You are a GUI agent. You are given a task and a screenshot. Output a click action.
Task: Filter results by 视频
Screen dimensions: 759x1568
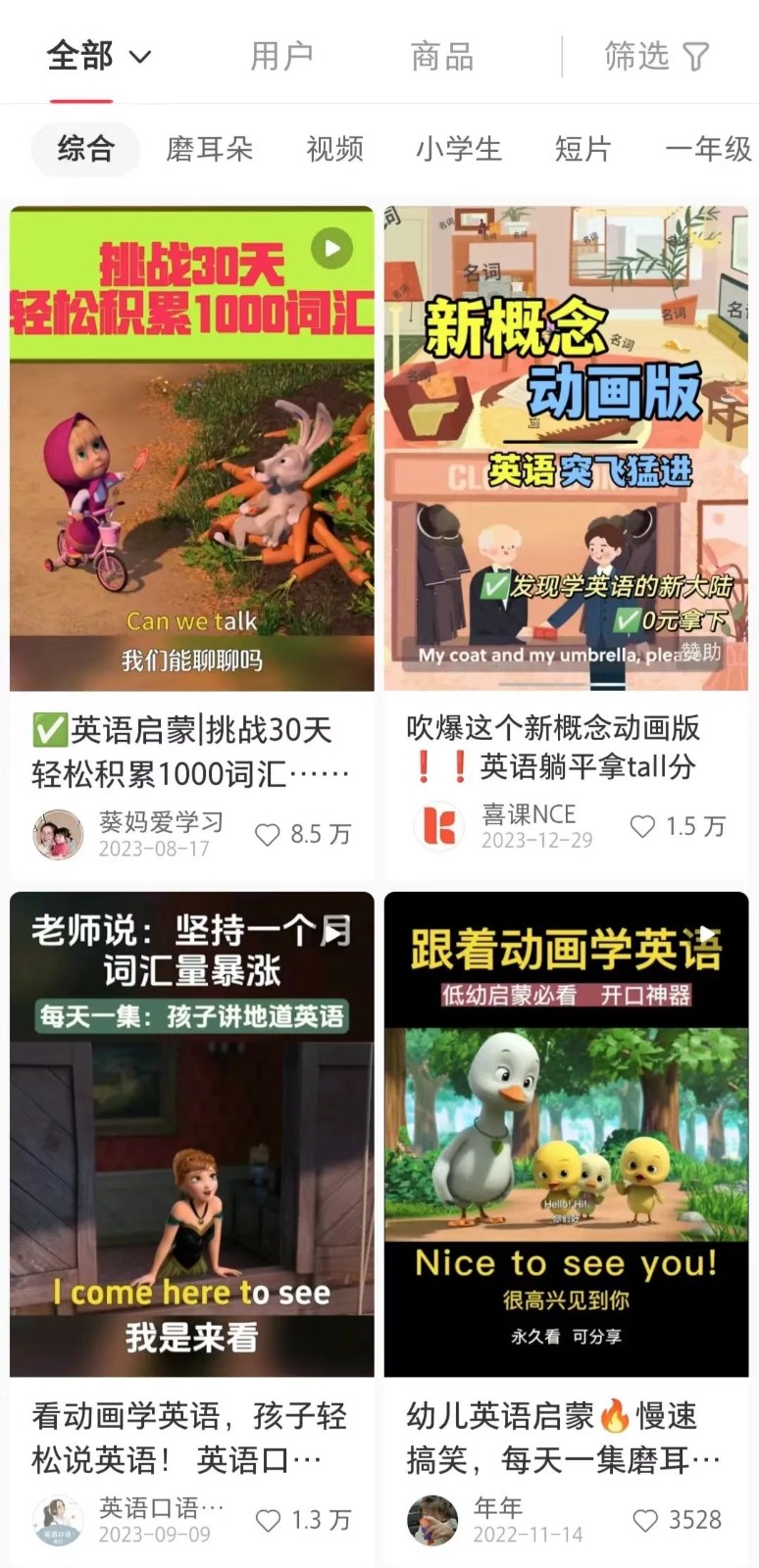coord(334,149)
